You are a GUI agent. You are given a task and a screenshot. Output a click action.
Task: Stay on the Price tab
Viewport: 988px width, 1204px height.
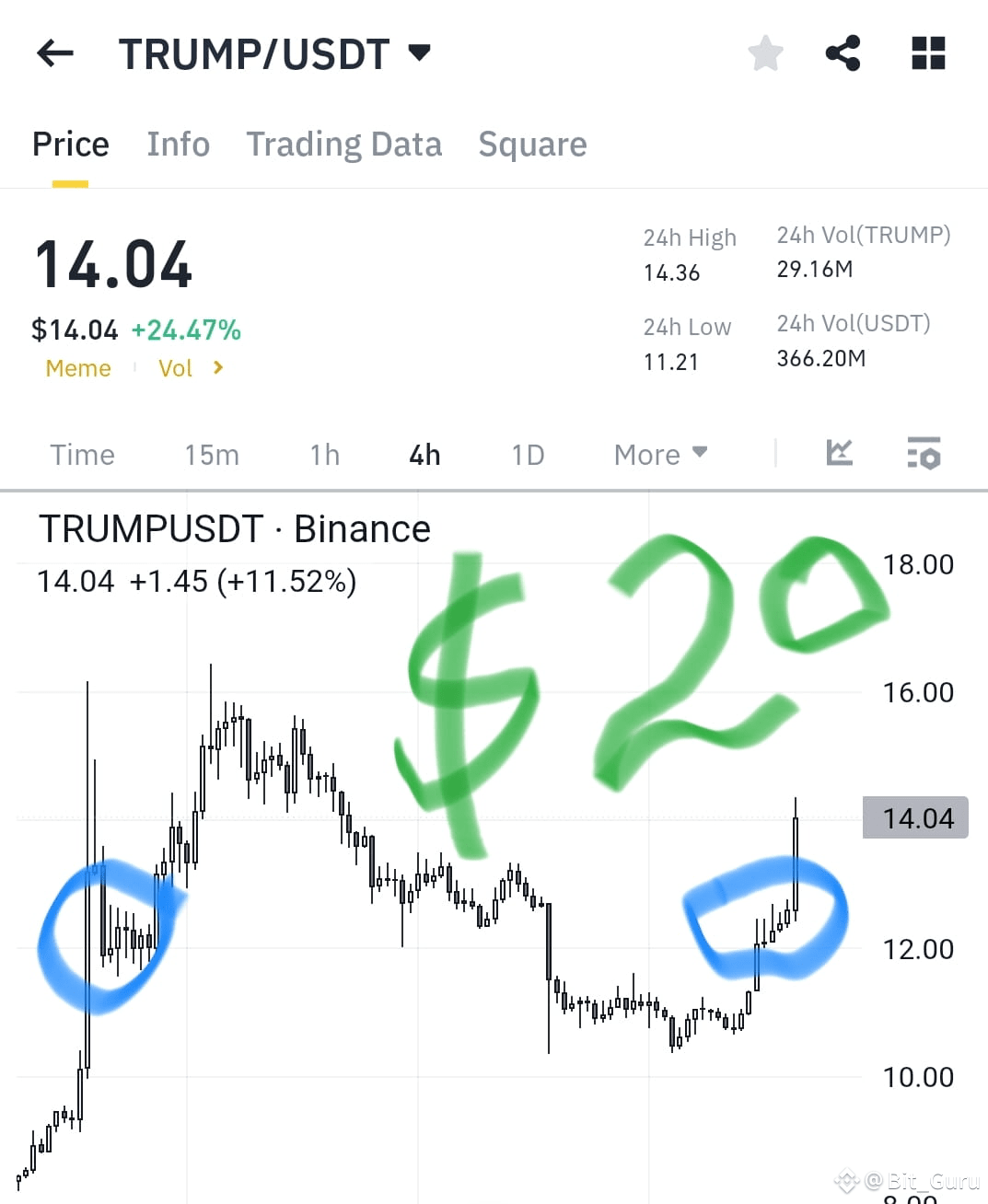[x=70, y=145]
